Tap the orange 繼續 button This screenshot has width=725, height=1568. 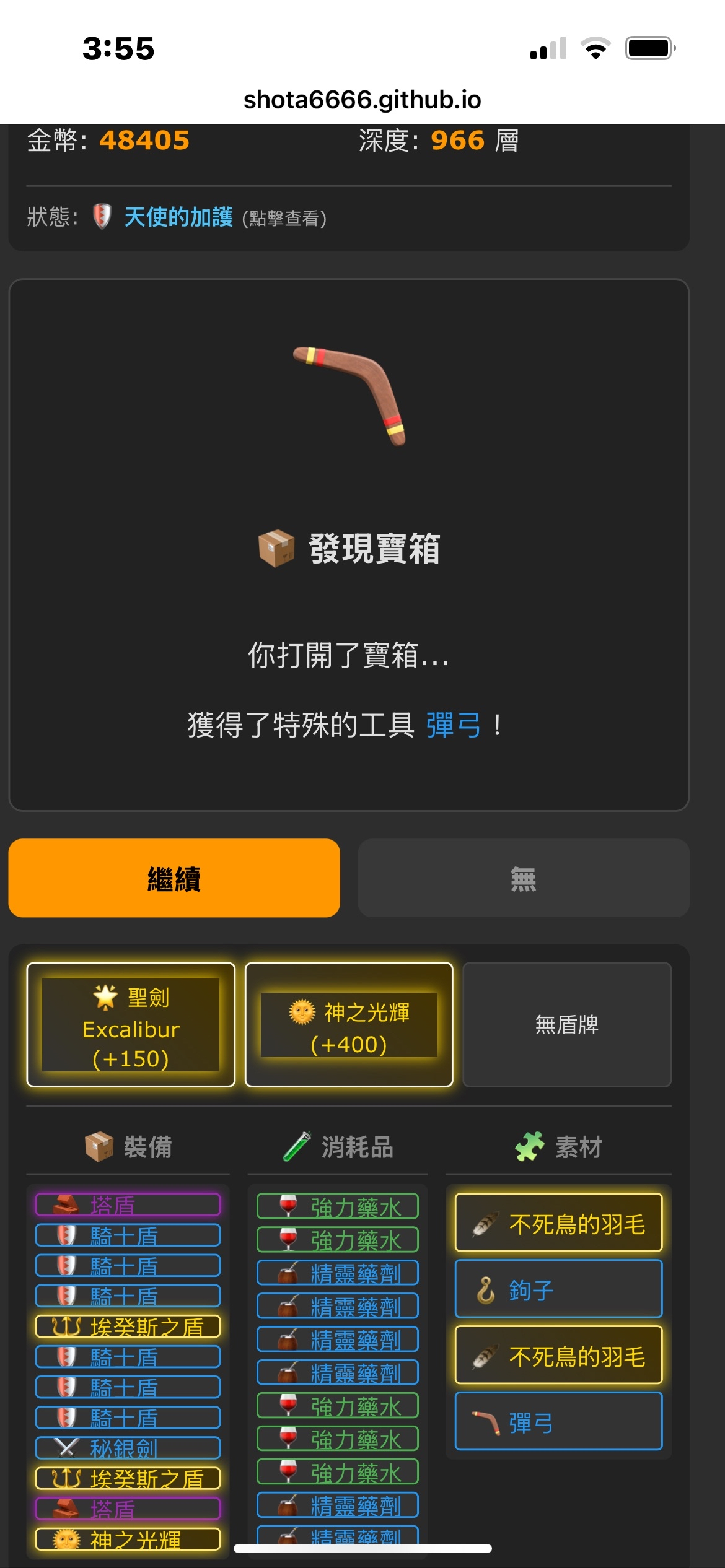point(174,878)
